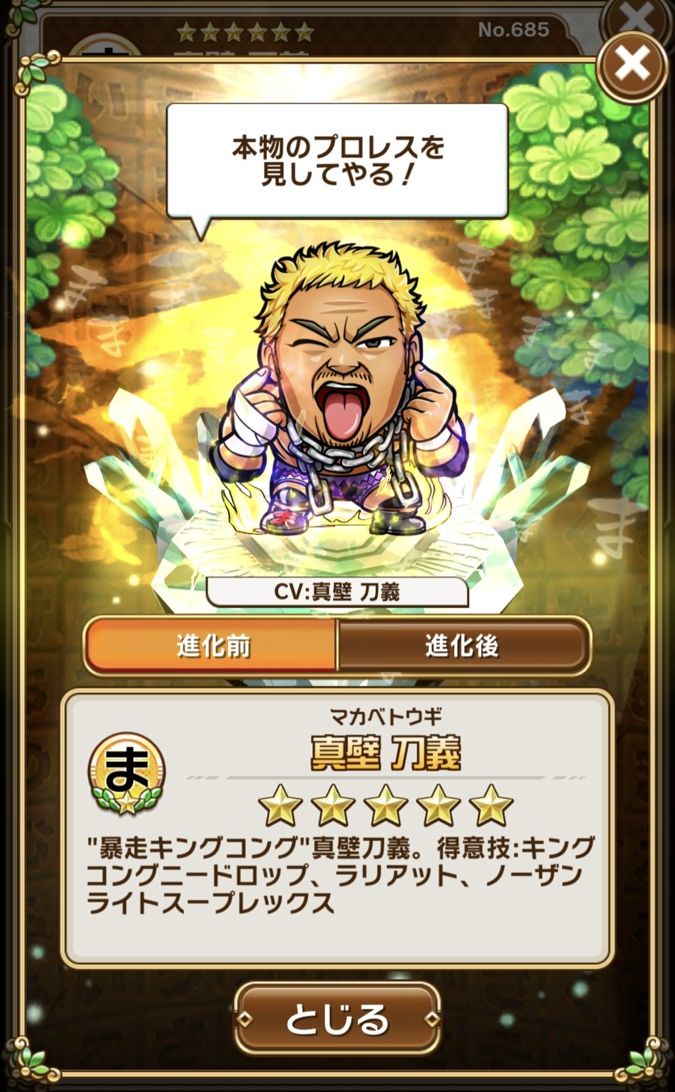Close the character detail popup with X
Screen dimensions: 675x1092
(x=632, y=64)
